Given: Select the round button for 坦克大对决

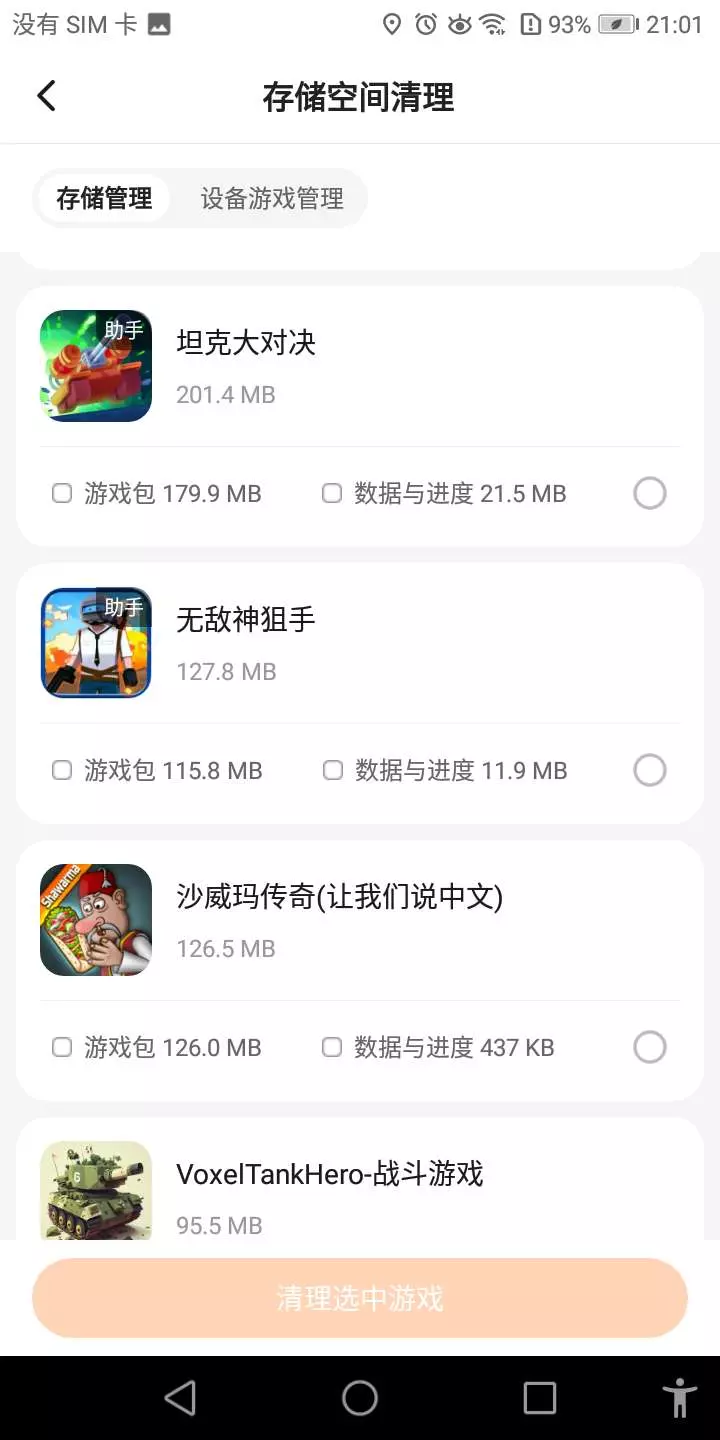Looking at the screenshot, I should (650, 493).
